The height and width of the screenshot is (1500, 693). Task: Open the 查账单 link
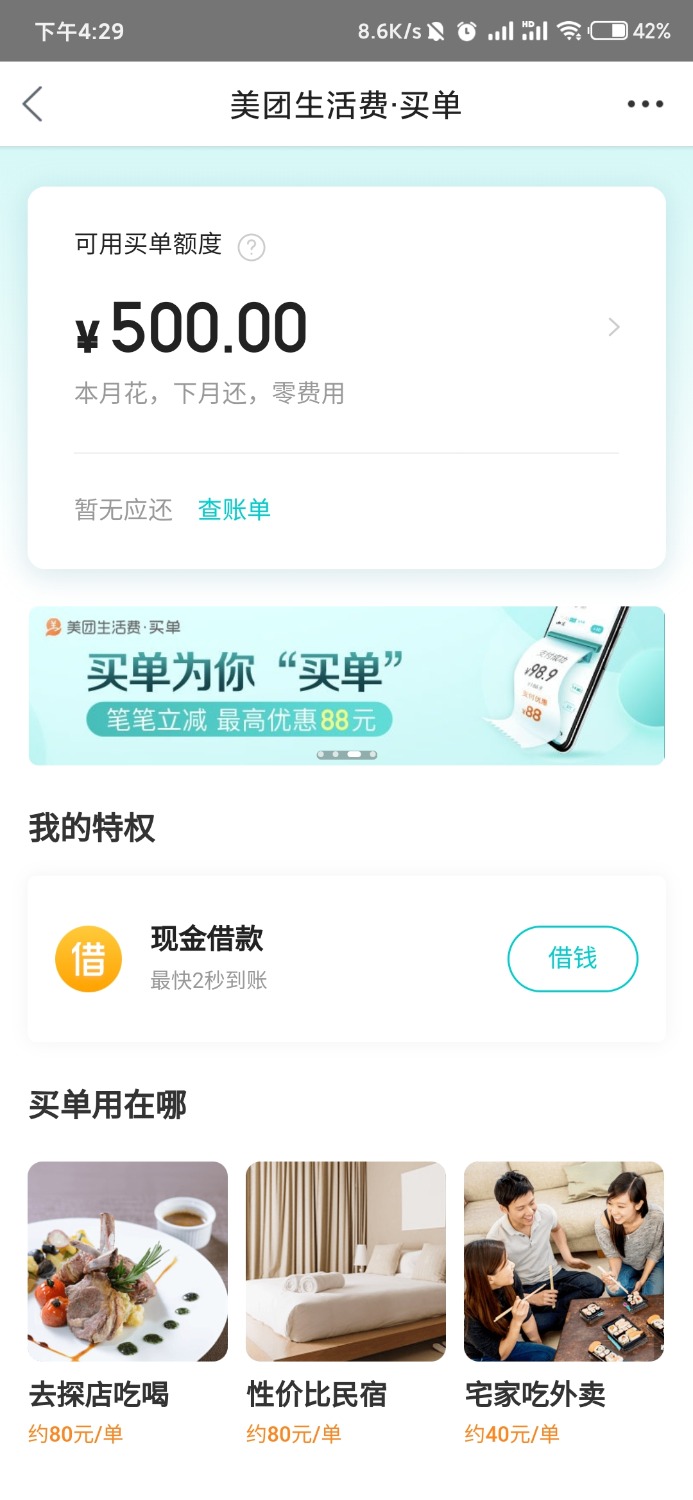pyautogui.click(x=234, y=510)
